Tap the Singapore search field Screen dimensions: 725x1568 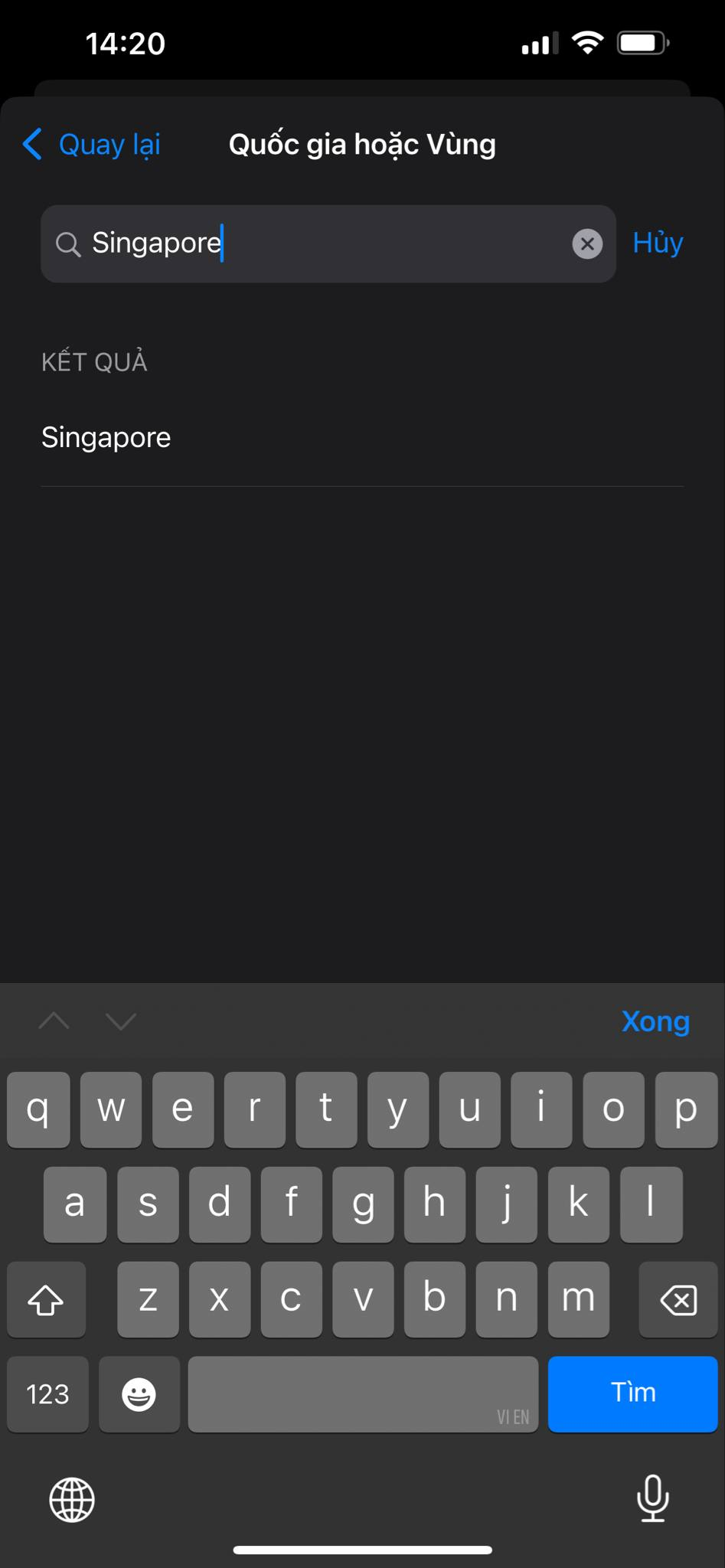(x=322, y=243)
